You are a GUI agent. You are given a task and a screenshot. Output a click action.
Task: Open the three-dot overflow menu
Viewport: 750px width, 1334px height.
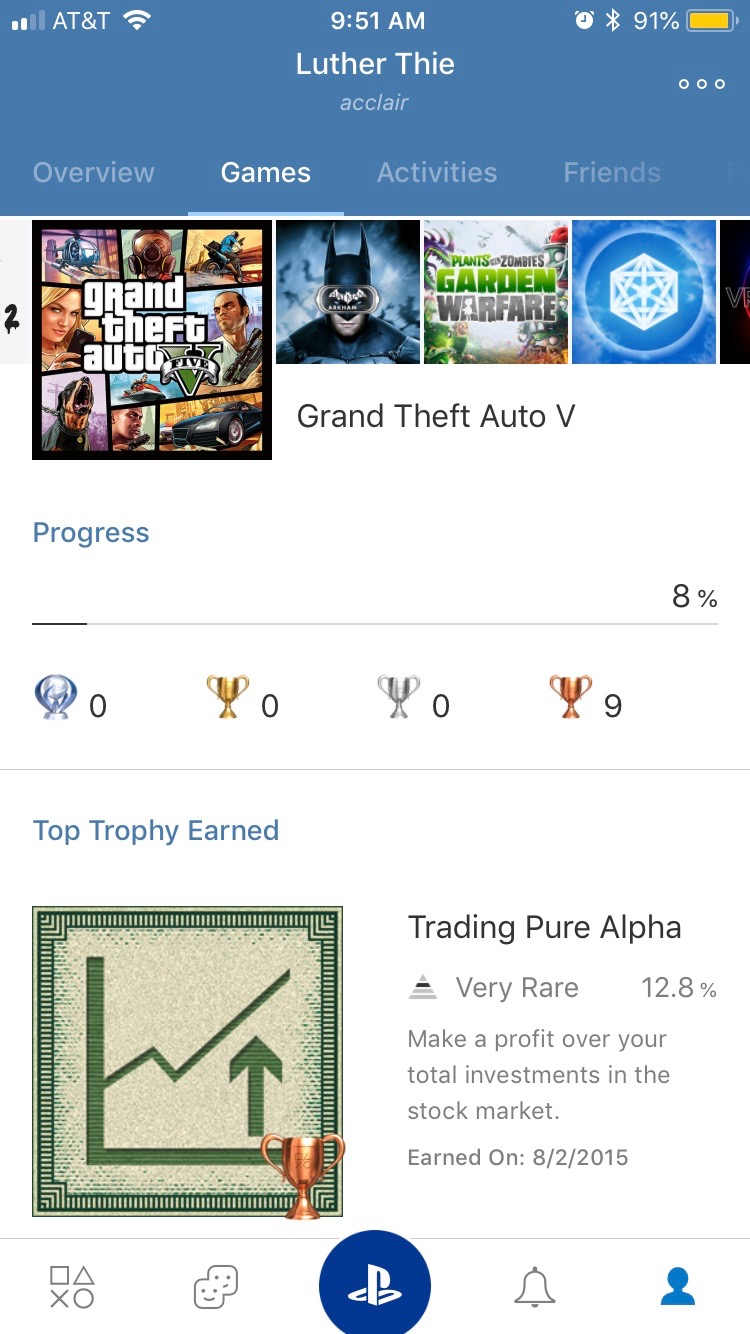pos(701,84)
